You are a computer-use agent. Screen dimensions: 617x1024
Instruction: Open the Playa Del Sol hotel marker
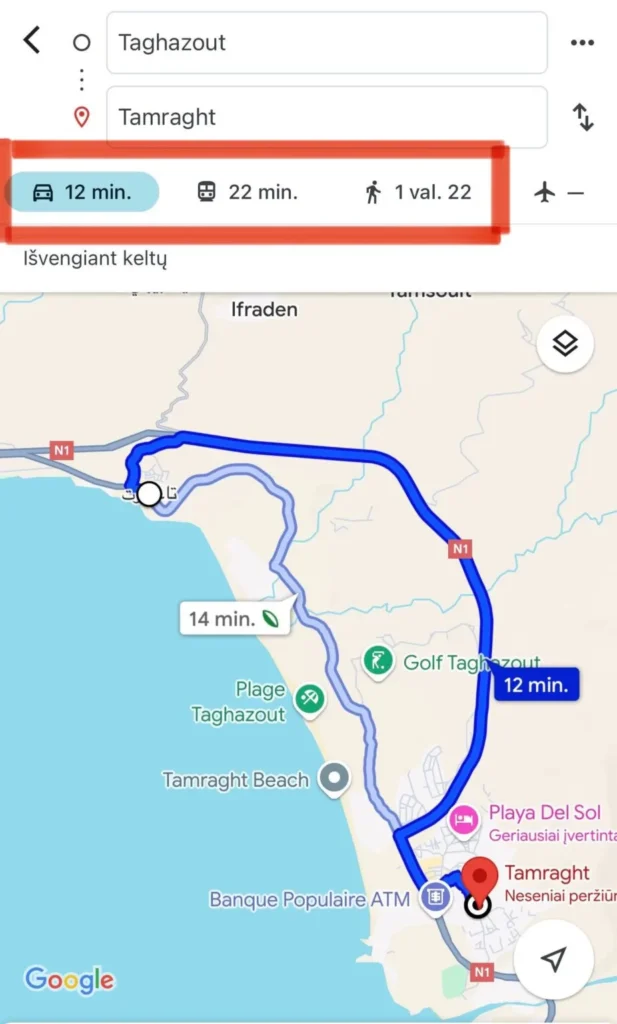(464, 820)
